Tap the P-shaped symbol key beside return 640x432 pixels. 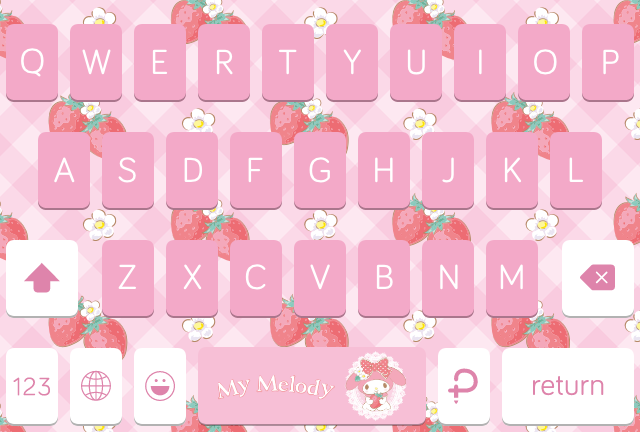(464, 385)
